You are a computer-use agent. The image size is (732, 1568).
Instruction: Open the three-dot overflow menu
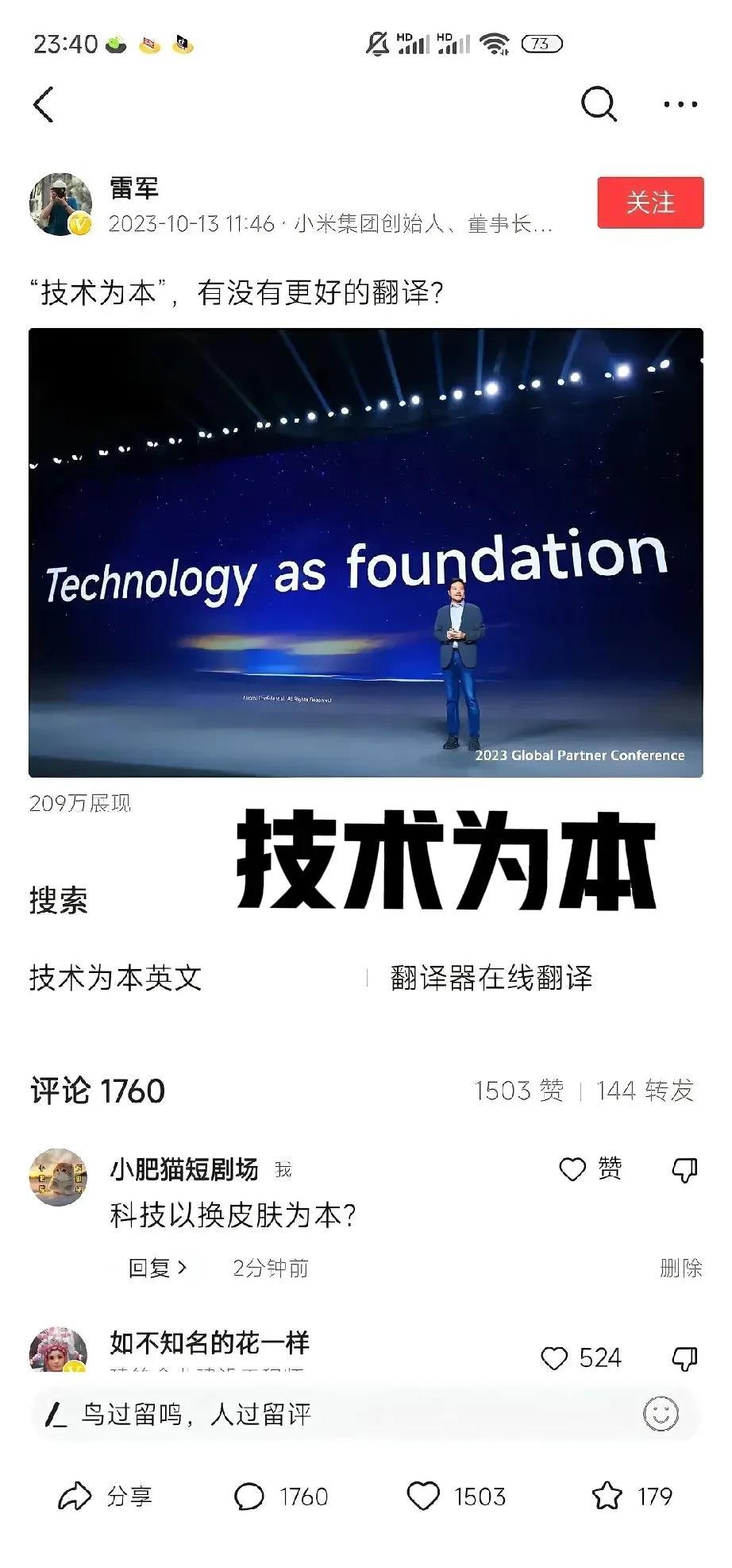[x=680, y=104]
